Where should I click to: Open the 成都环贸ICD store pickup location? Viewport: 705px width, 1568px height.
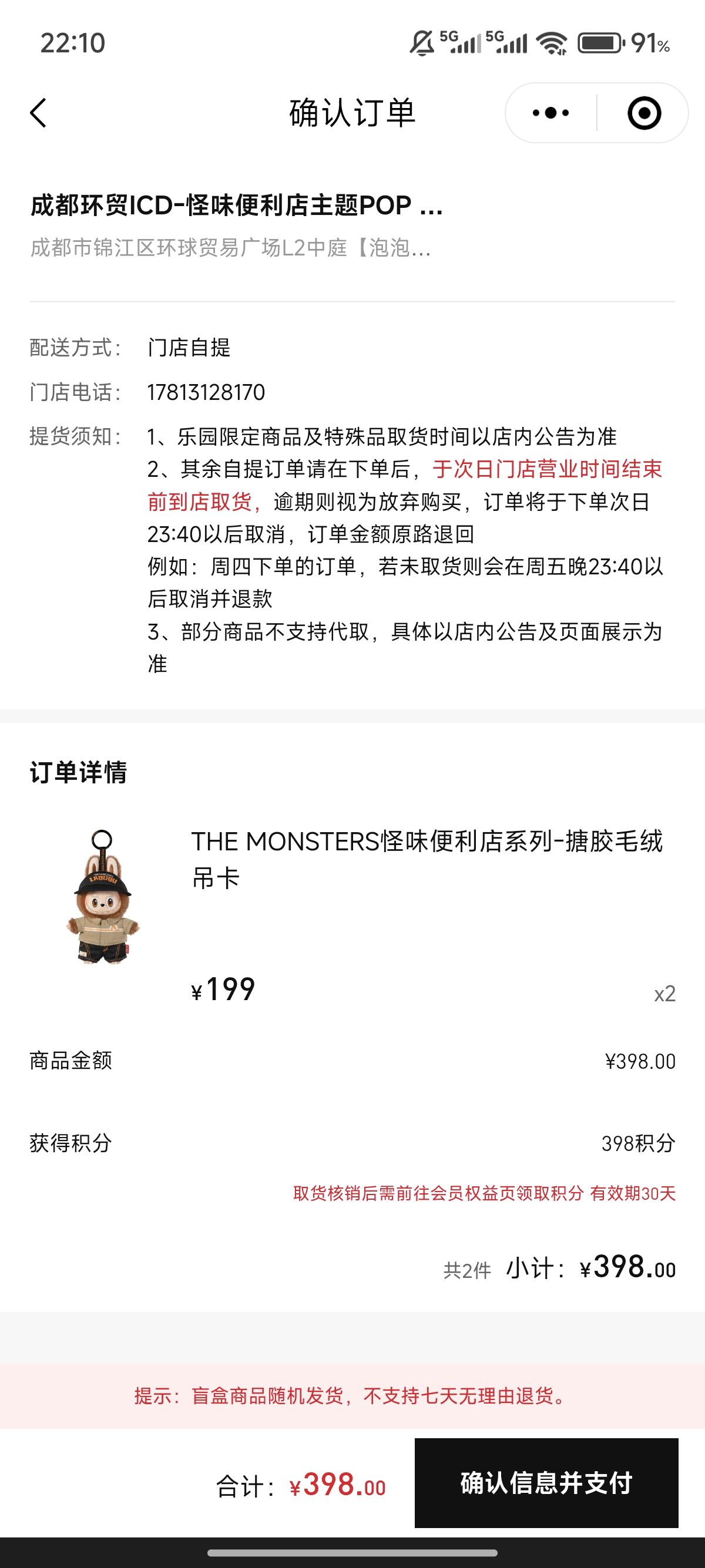352,226
